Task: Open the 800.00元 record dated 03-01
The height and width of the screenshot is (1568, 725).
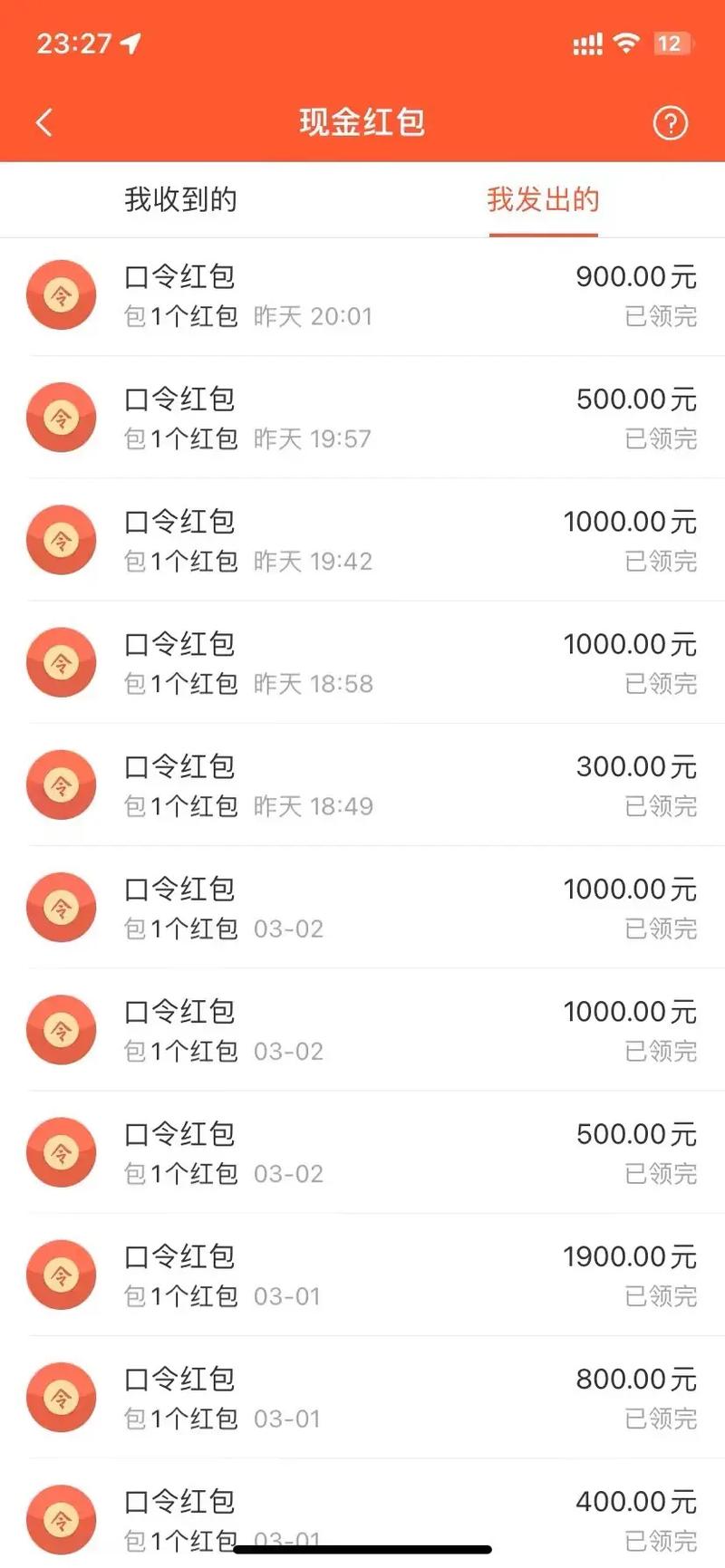Action: tap(362, 1397)
